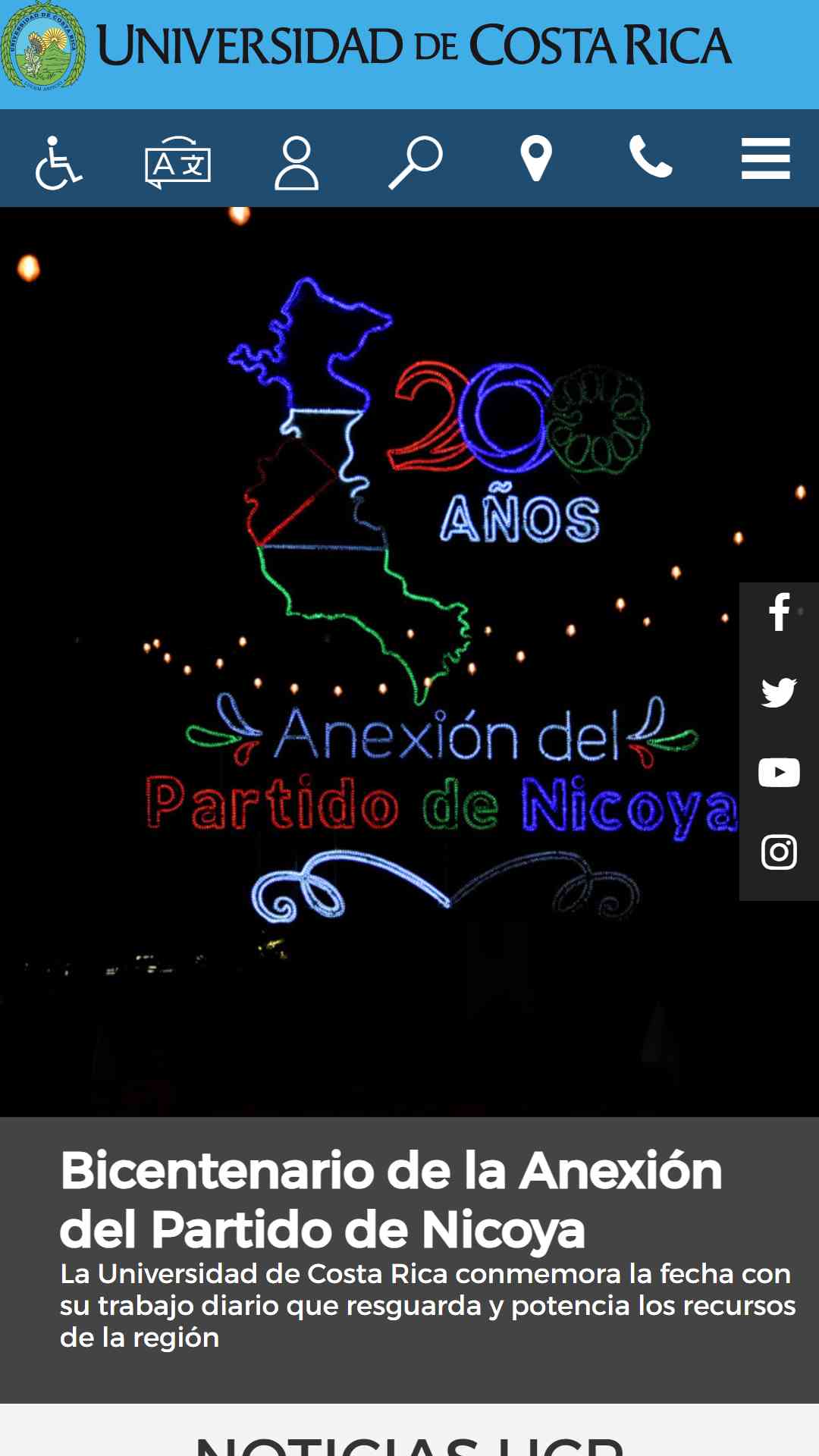Open the user account icon

(297, 162)
